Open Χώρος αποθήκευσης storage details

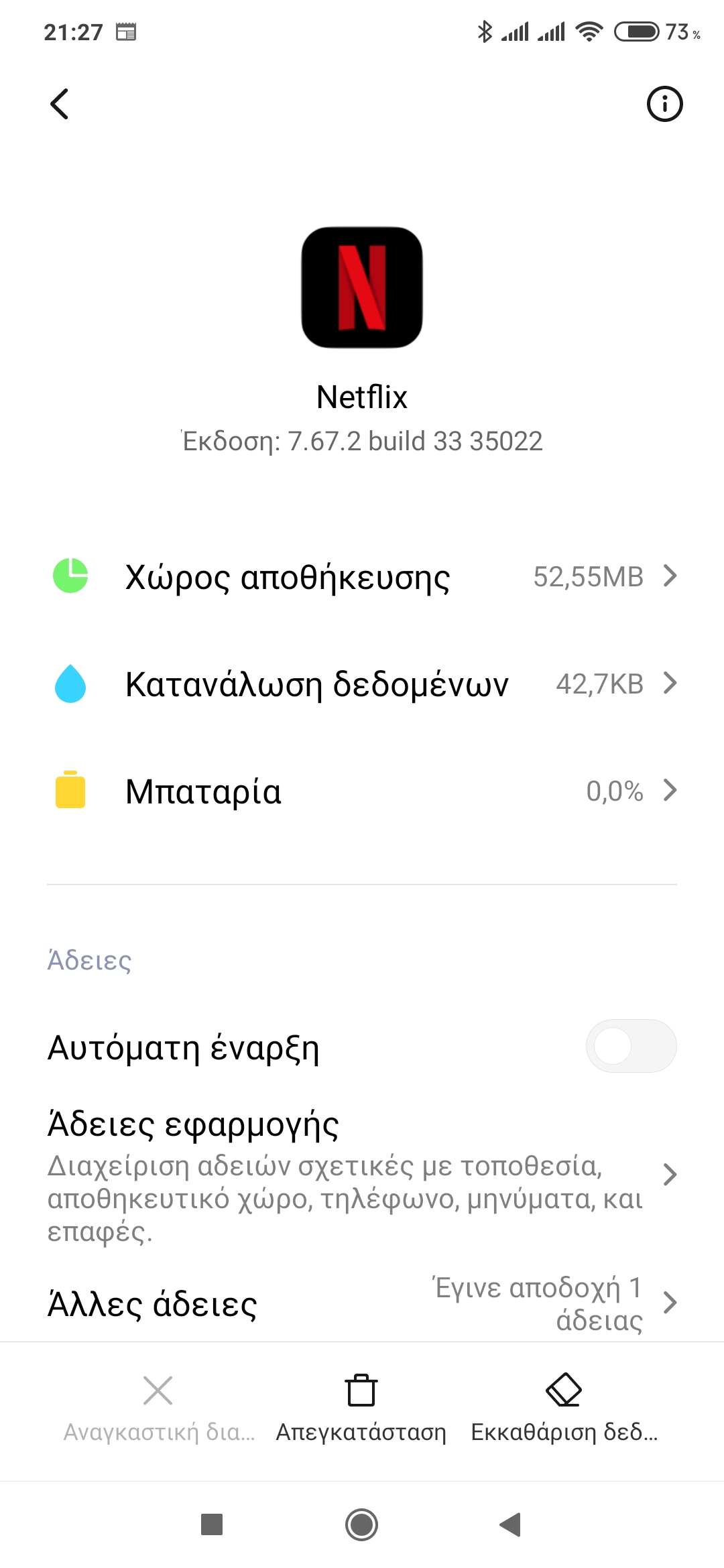[362, 577]
